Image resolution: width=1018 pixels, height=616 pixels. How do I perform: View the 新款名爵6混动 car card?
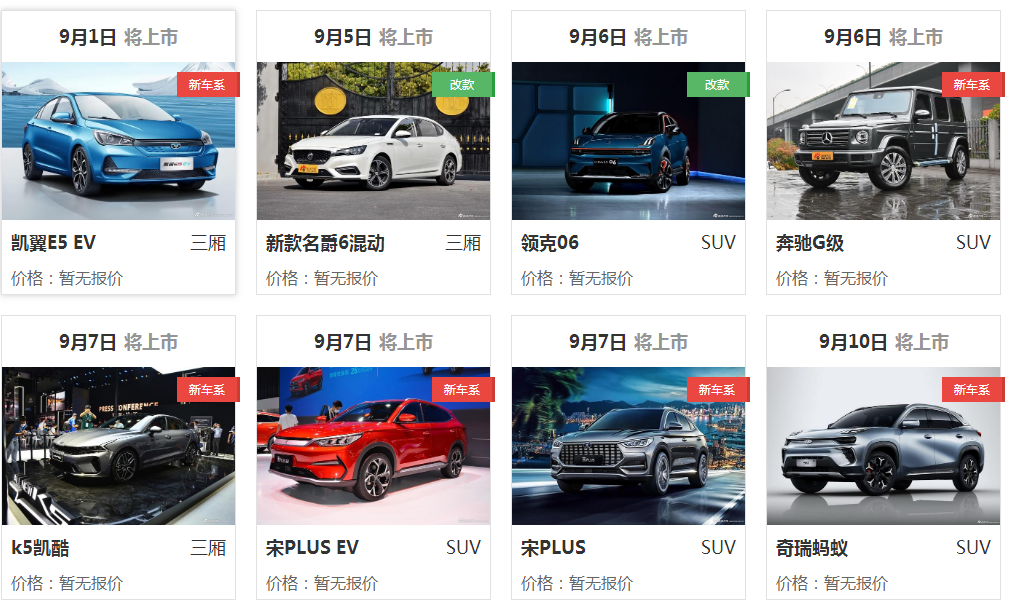[x=373, y=141]
